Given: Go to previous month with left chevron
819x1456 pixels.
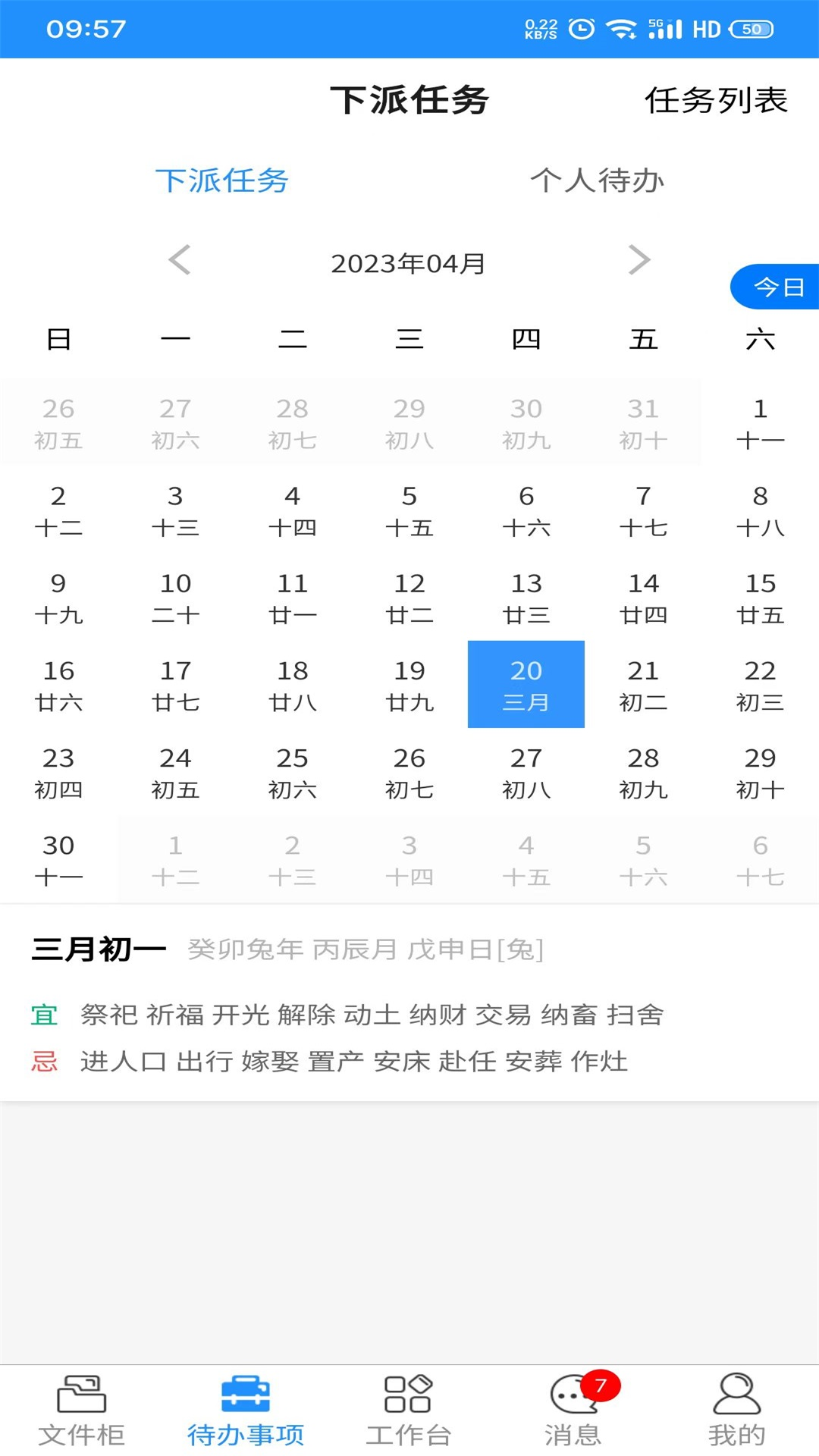Looking at the screenshot, I should coord(180,262).
